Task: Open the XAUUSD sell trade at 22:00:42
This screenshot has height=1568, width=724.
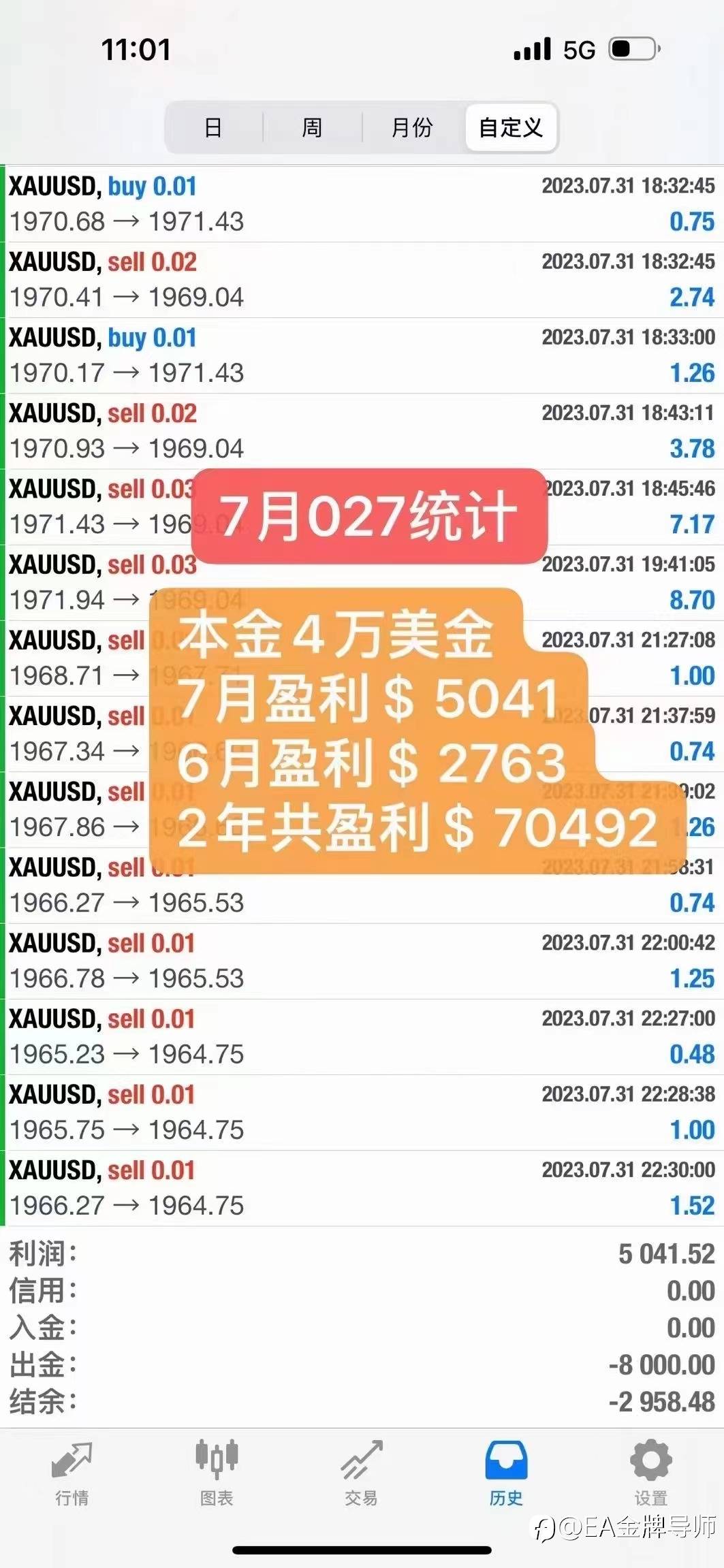Action: [362, 961]
